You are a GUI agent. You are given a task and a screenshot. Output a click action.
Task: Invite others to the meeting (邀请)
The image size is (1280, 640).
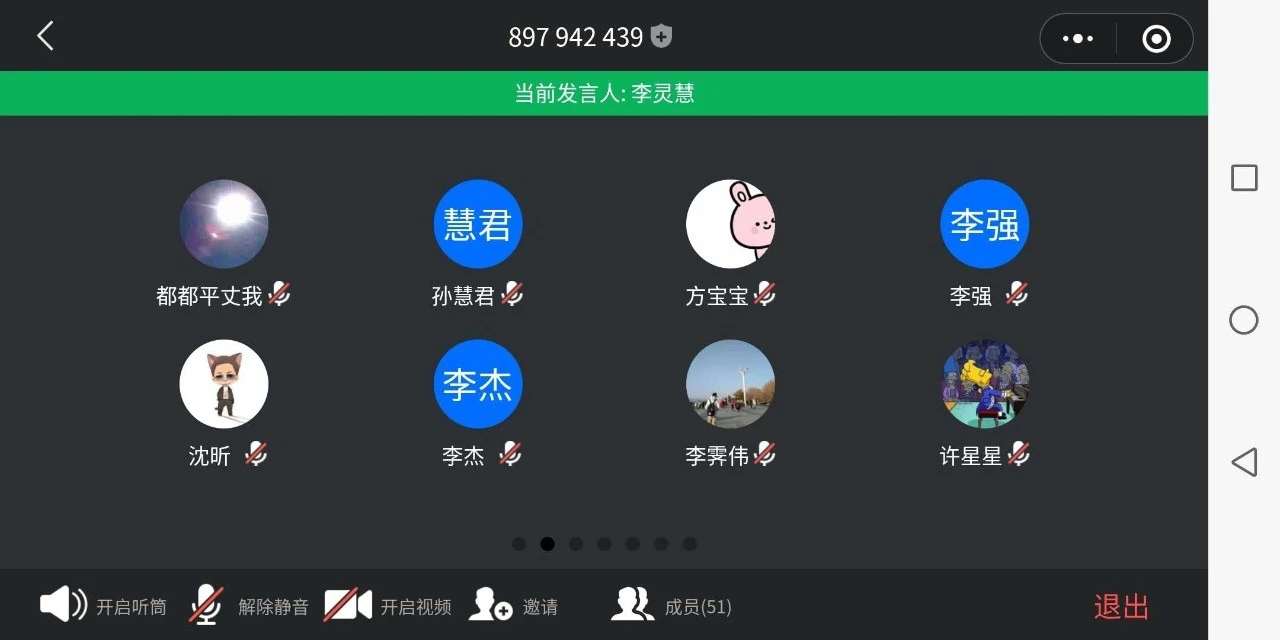point(513,605)
